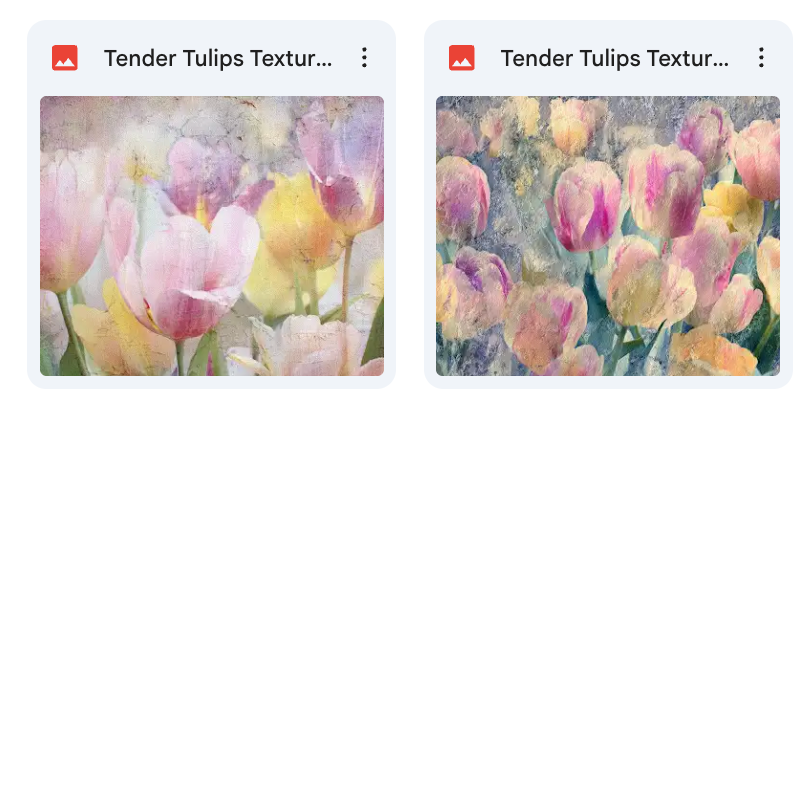Open the blue-gray background Tender Tulips image file

tap(608, 236)
